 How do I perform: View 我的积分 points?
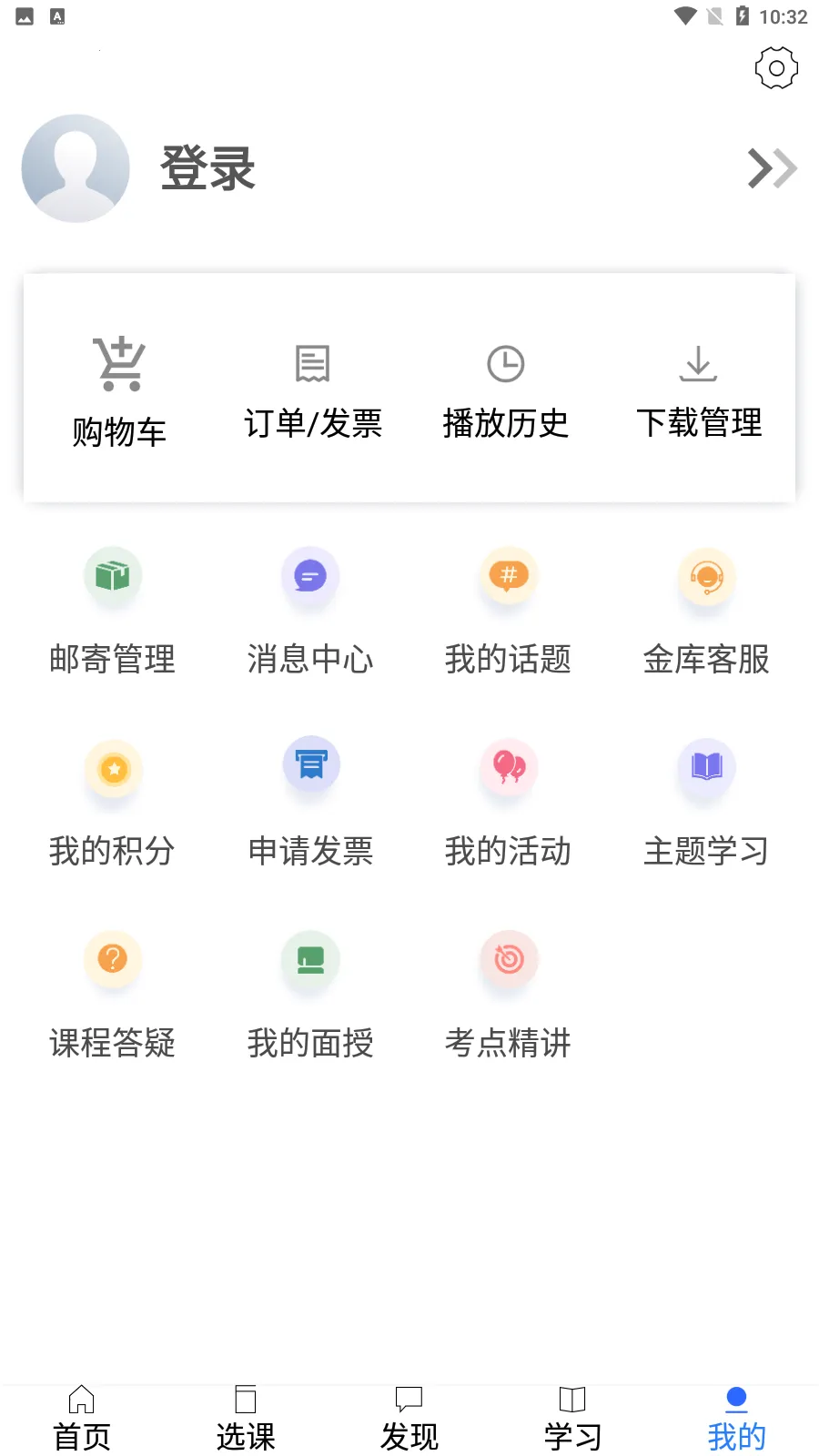tap(113, 803)
